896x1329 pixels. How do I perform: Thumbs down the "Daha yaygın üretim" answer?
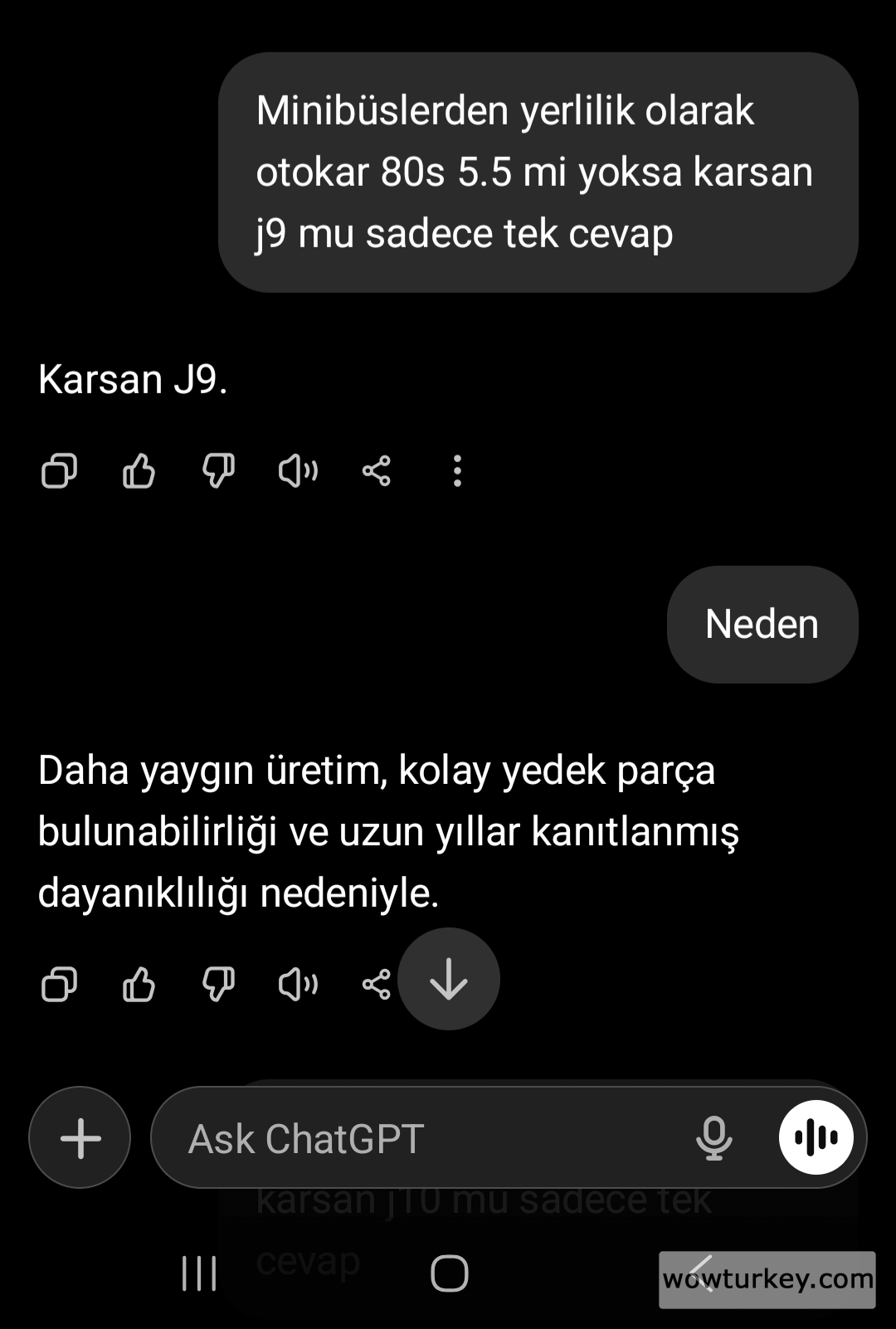218,985
